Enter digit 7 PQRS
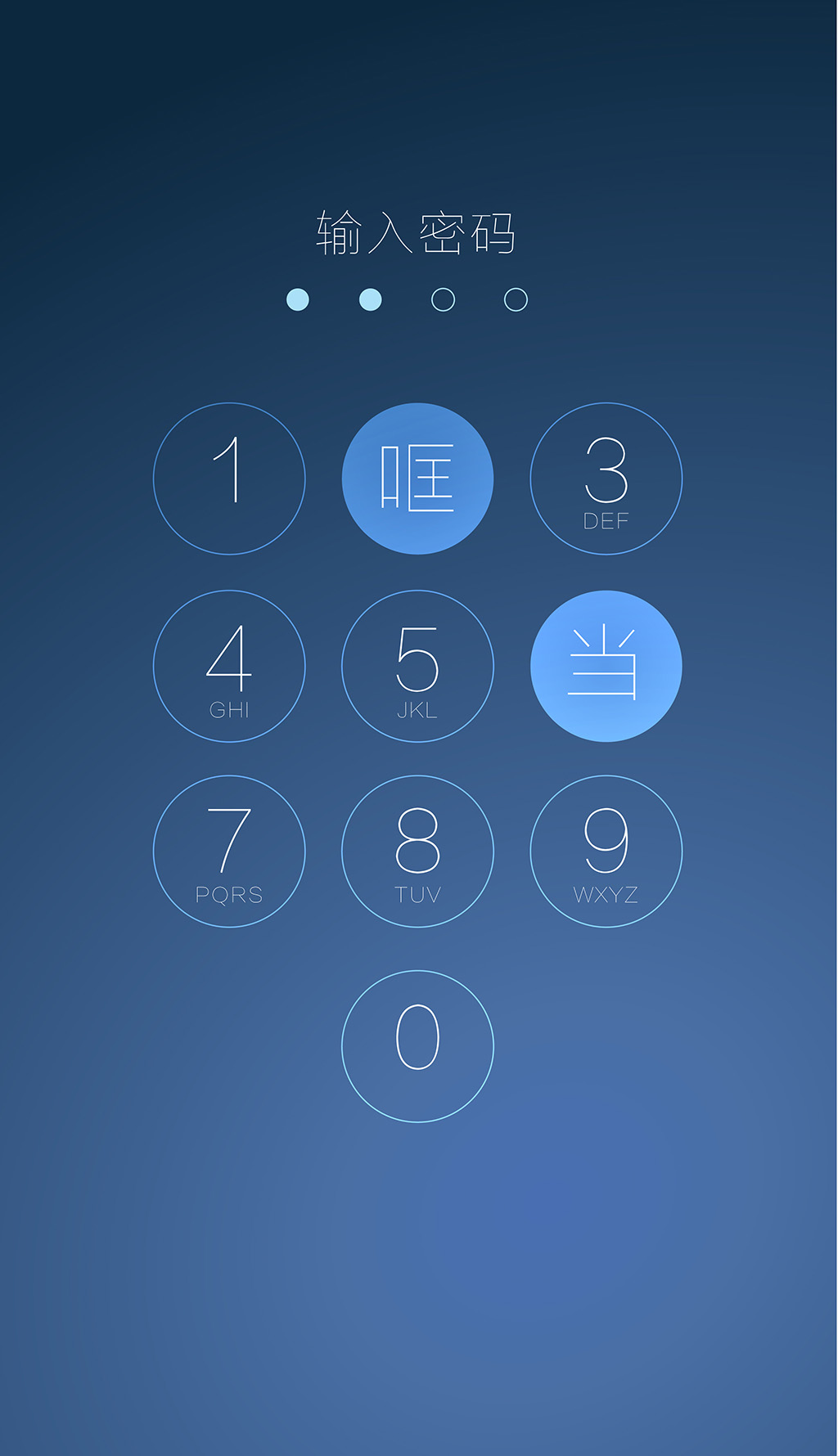 (229, 852)
